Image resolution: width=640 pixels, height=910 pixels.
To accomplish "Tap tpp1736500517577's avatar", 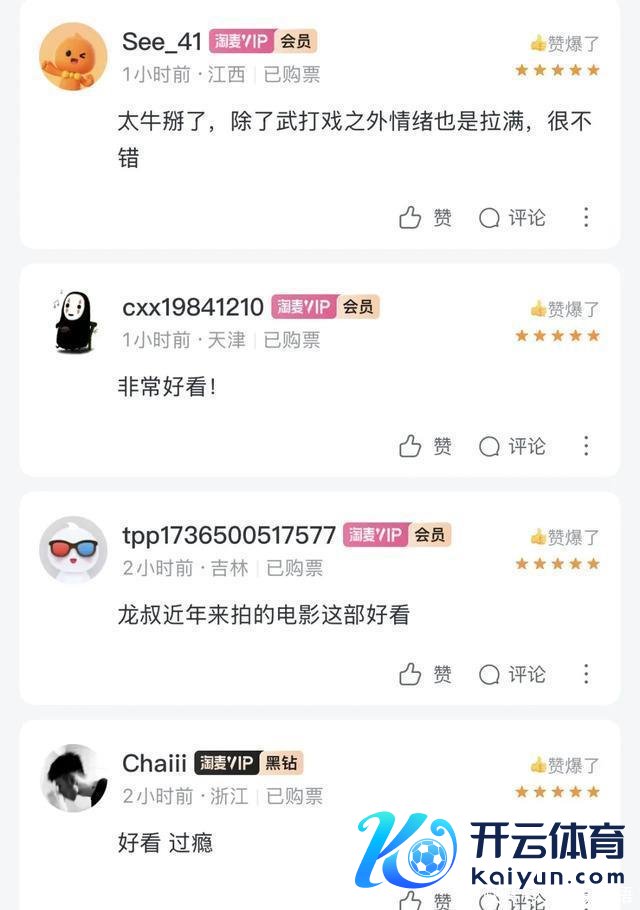I will (73, 550).
